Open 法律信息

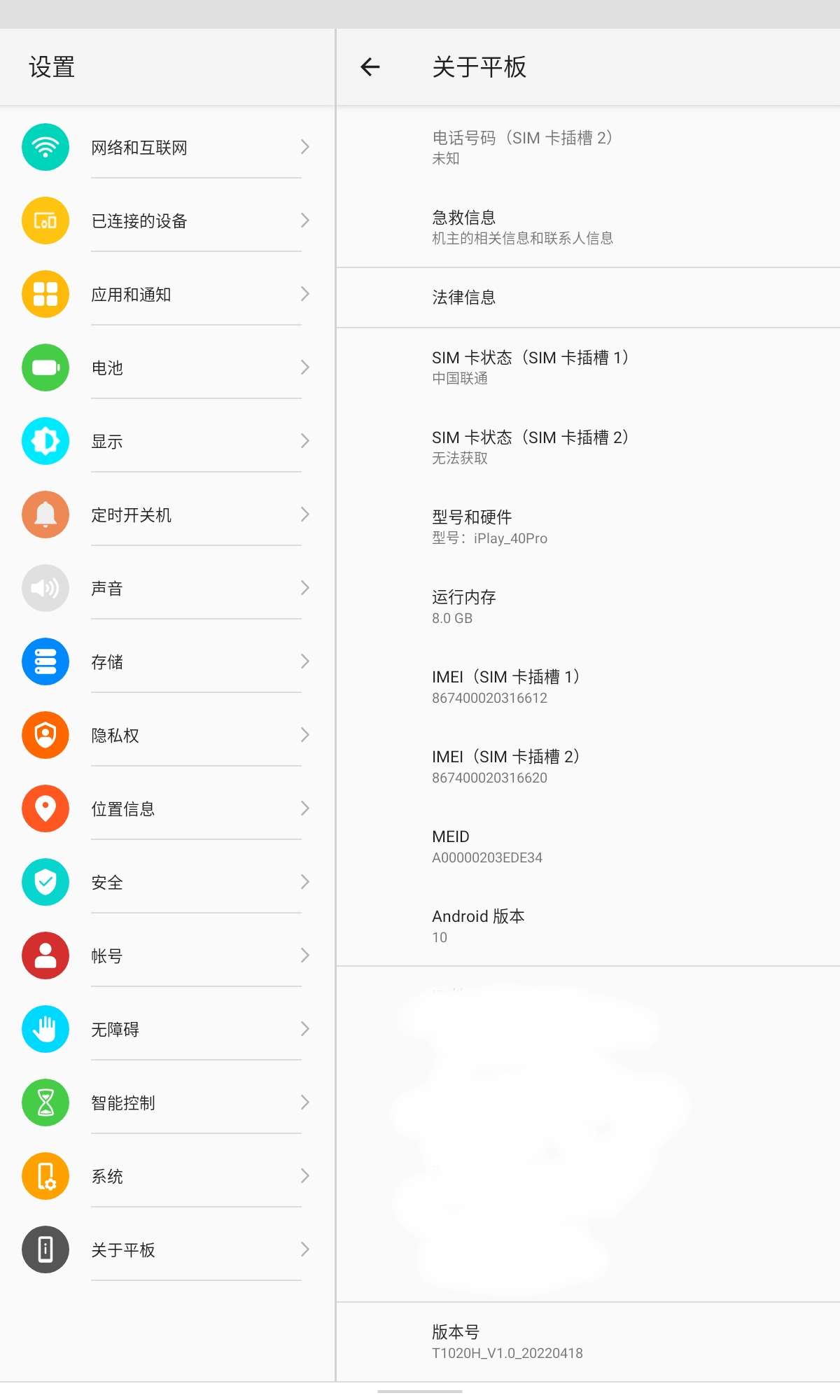(x=588, y=297)
